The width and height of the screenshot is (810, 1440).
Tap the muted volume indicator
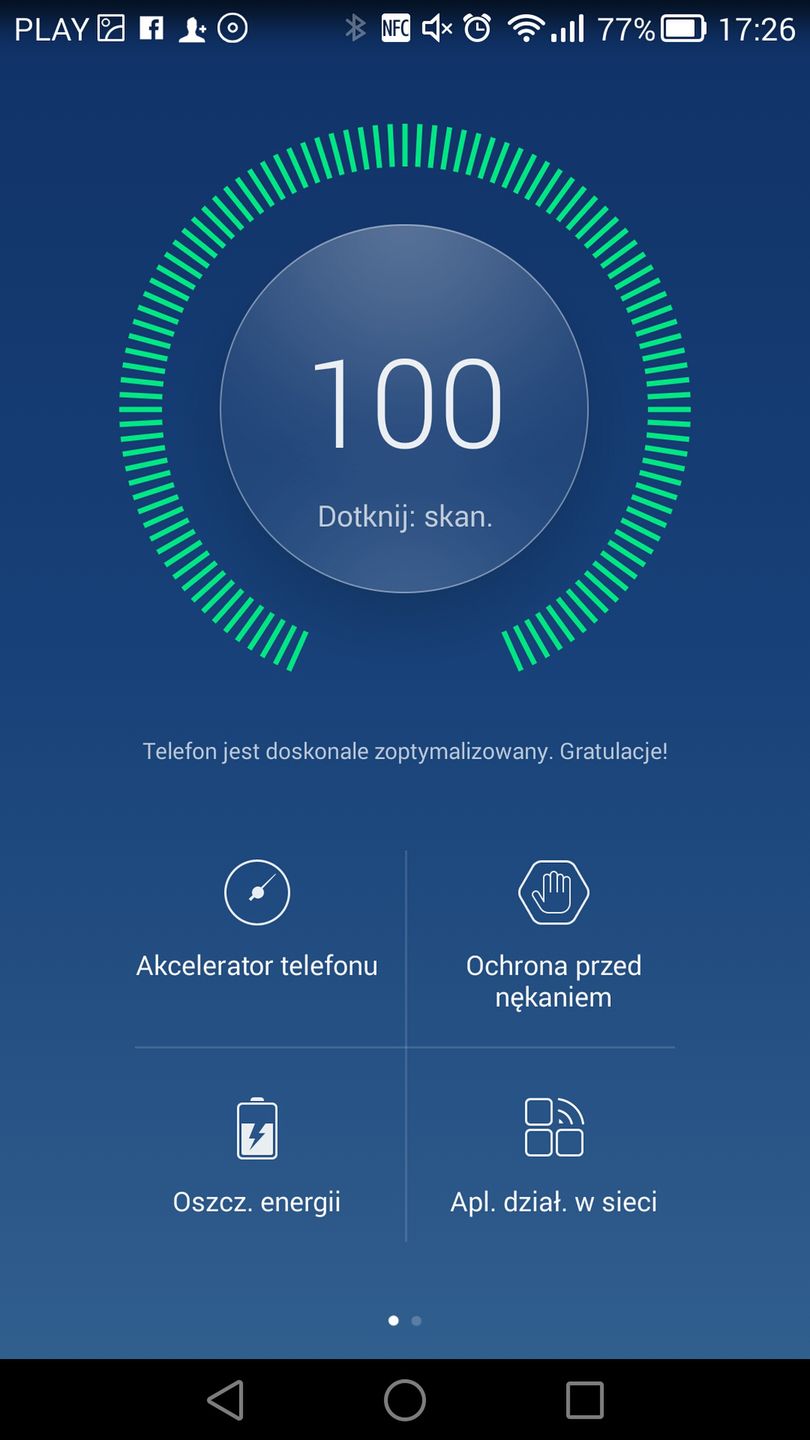[437, 27]
